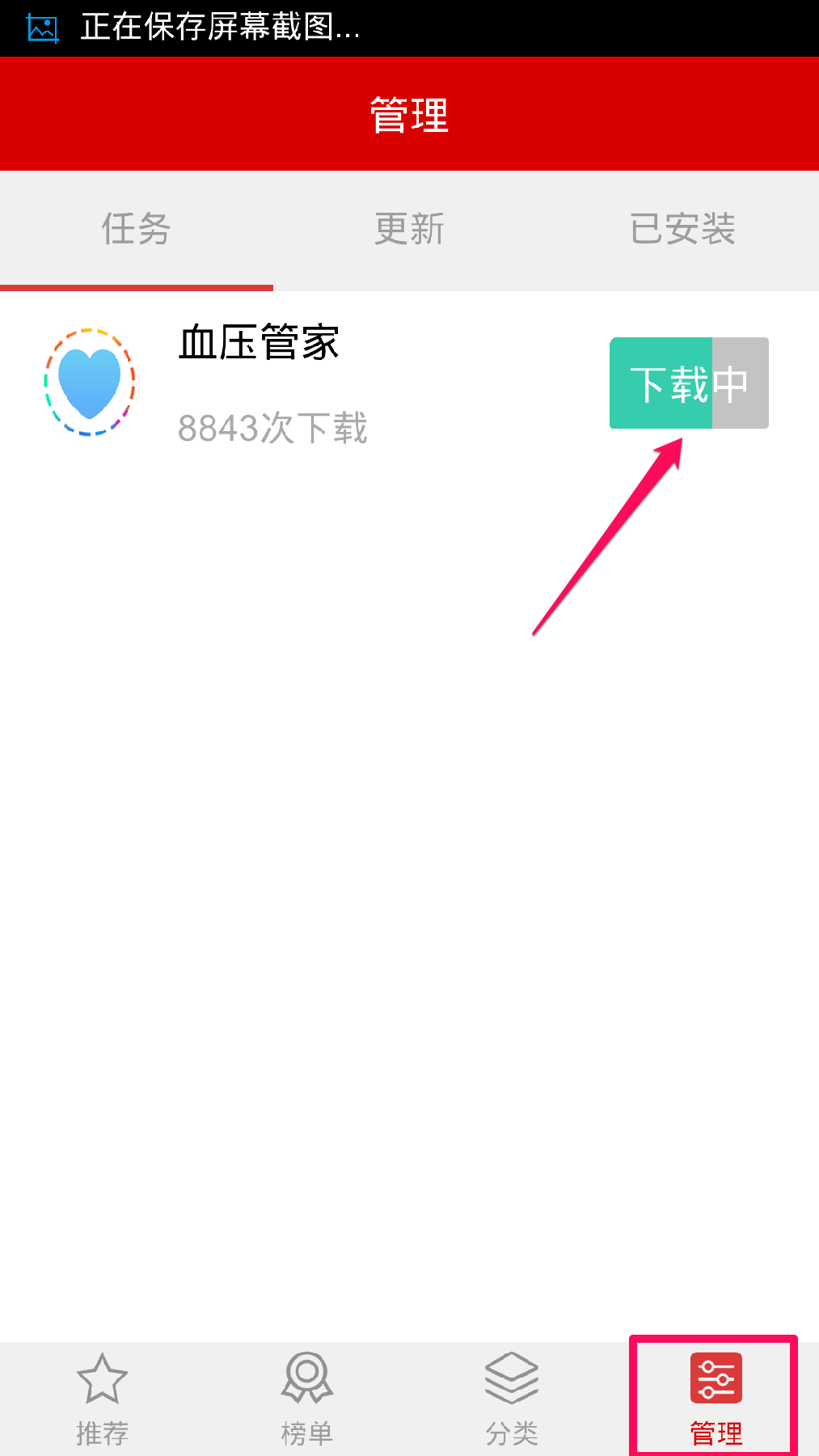Tap the 下载中 button for 血压管家
819x1456 pixels.
click(689, 383)
